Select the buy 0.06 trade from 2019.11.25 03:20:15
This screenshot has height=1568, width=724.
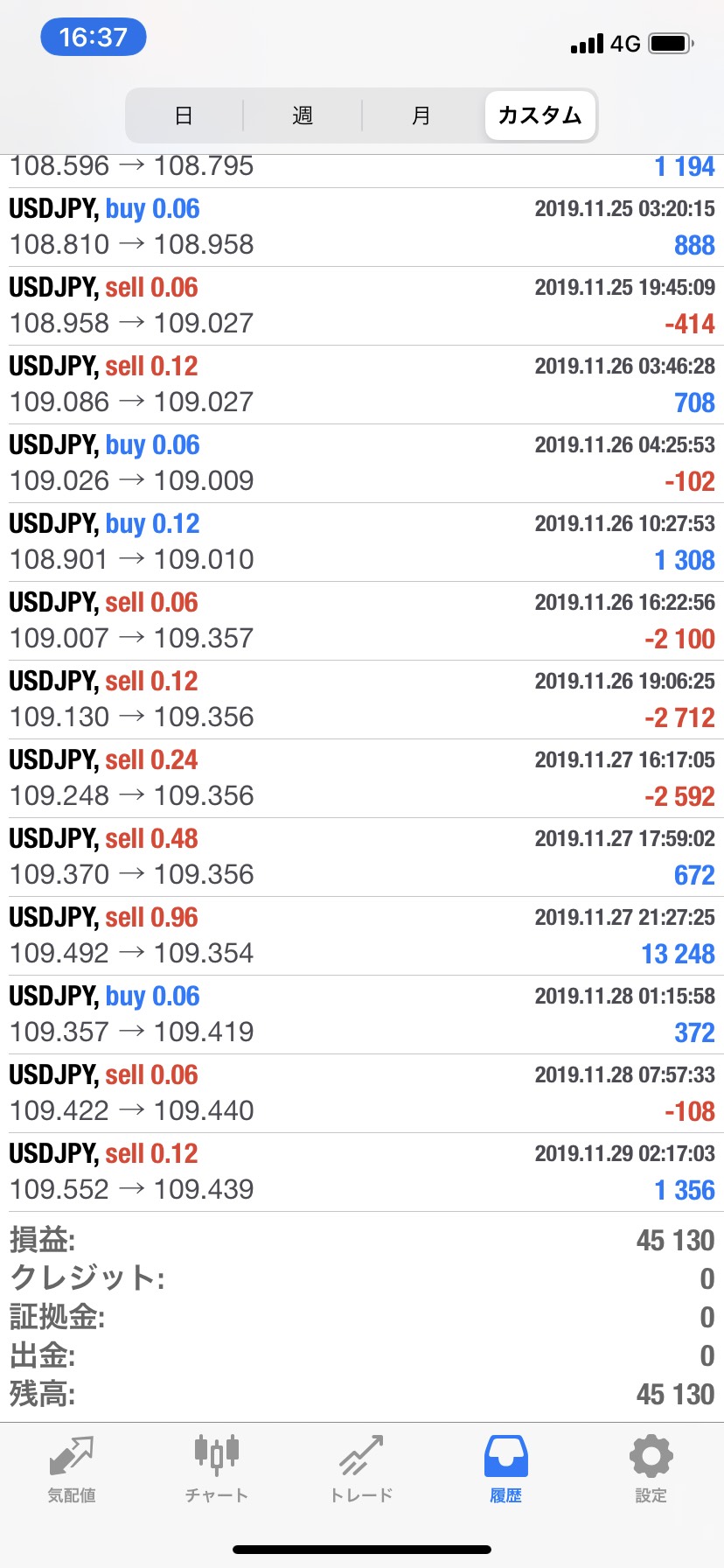362,227
